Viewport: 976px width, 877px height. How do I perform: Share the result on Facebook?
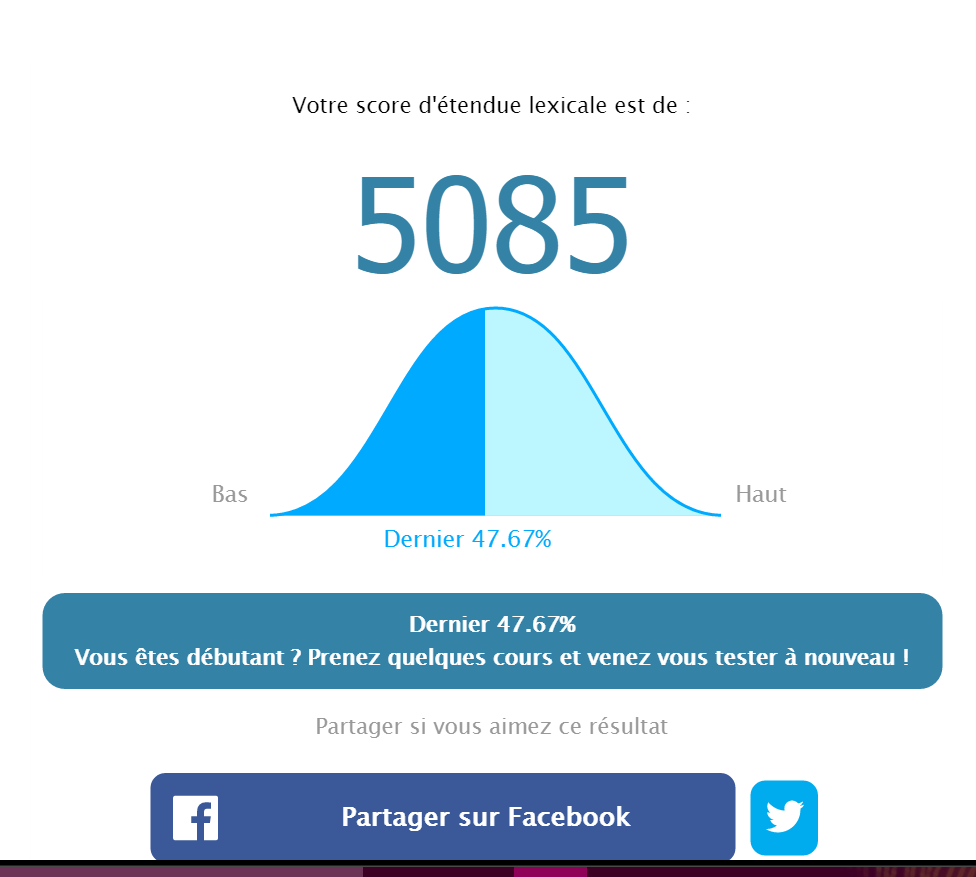click(x=442, y=816)
